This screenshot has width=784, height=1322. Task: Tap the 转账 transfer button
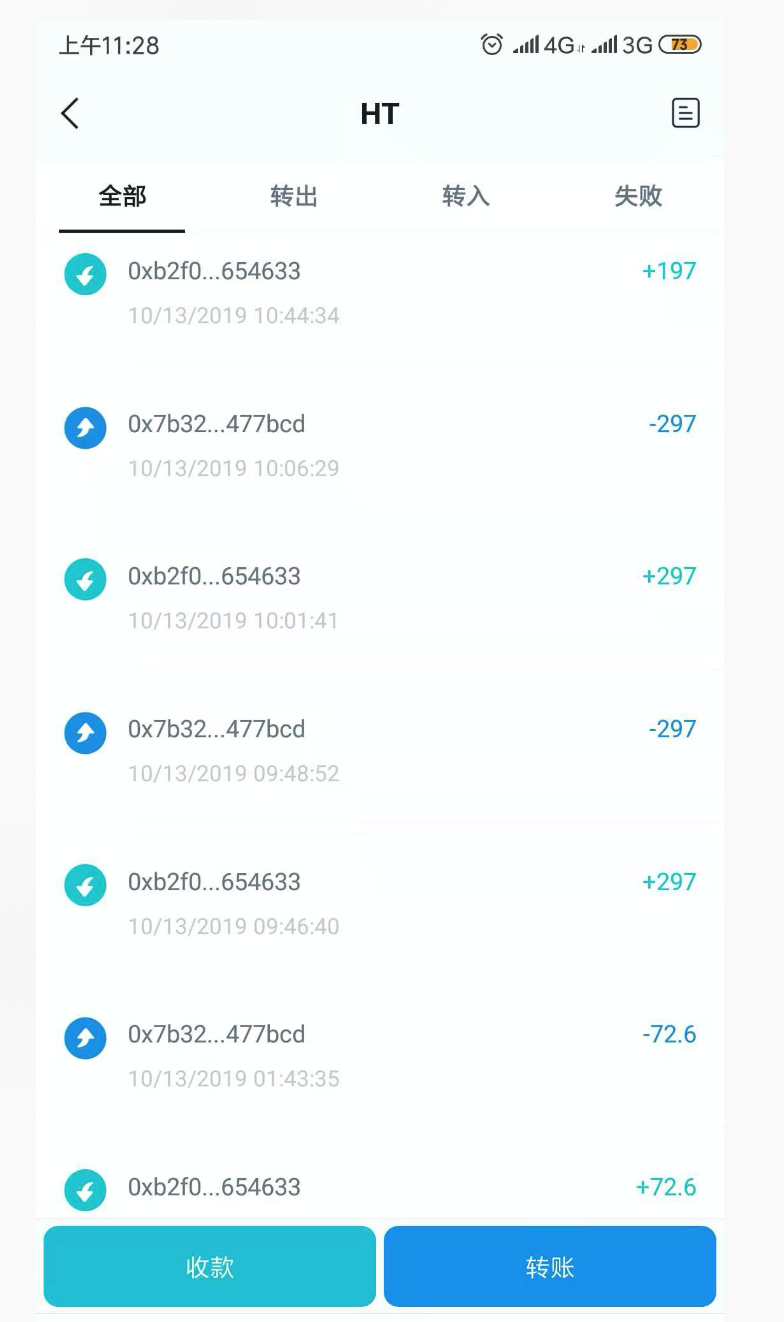point(550,1267)
